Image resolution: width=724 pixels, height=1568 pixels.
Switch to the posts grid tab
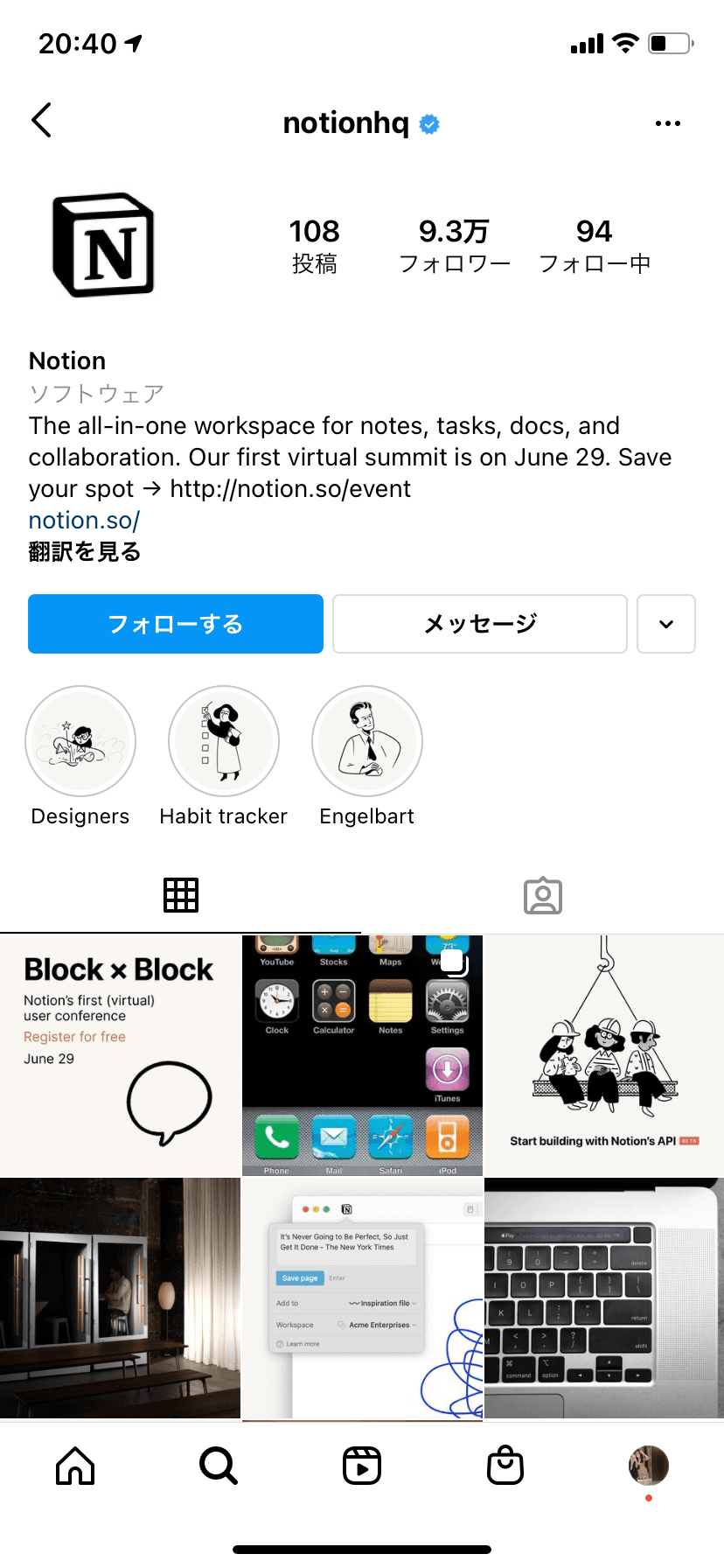181,895
